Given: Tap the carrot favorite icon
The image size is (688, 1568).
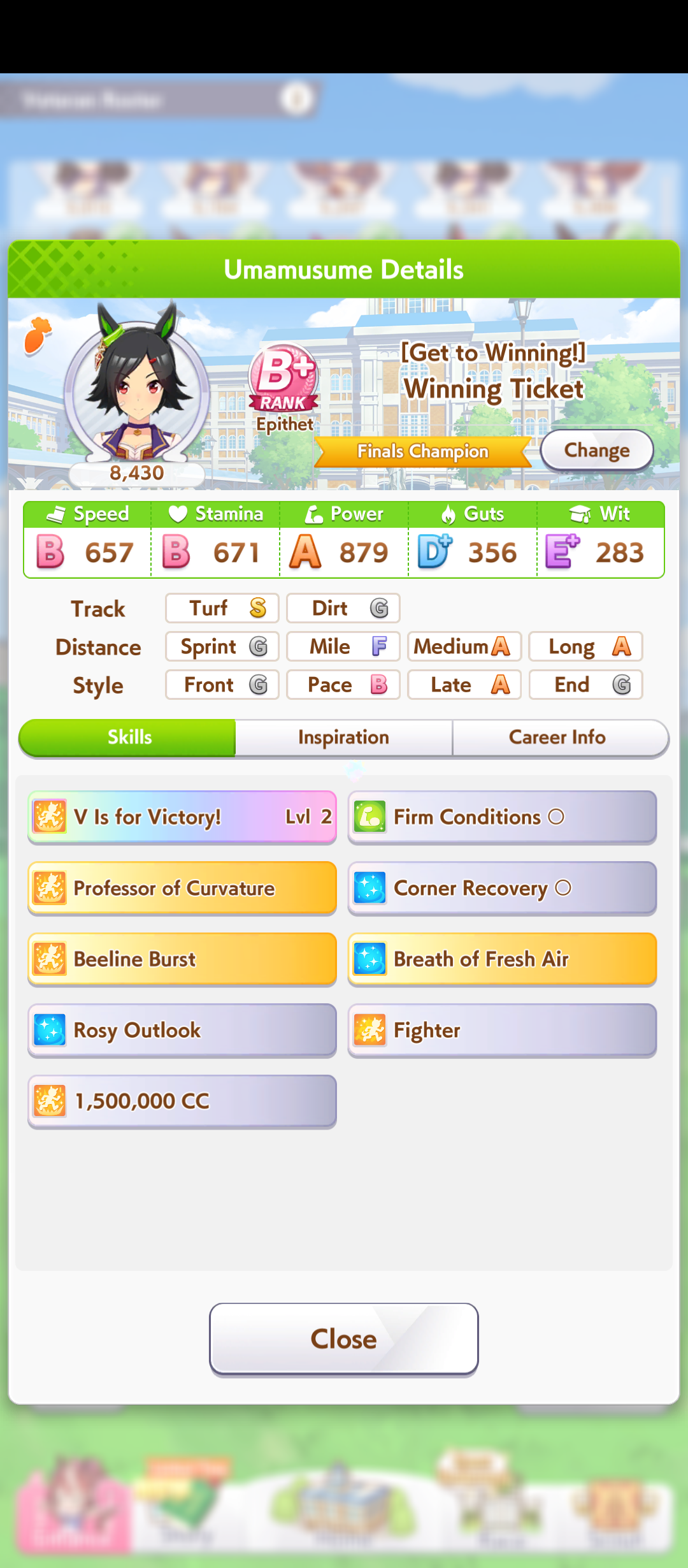Looking at the screenshot, I should [37, 335].
